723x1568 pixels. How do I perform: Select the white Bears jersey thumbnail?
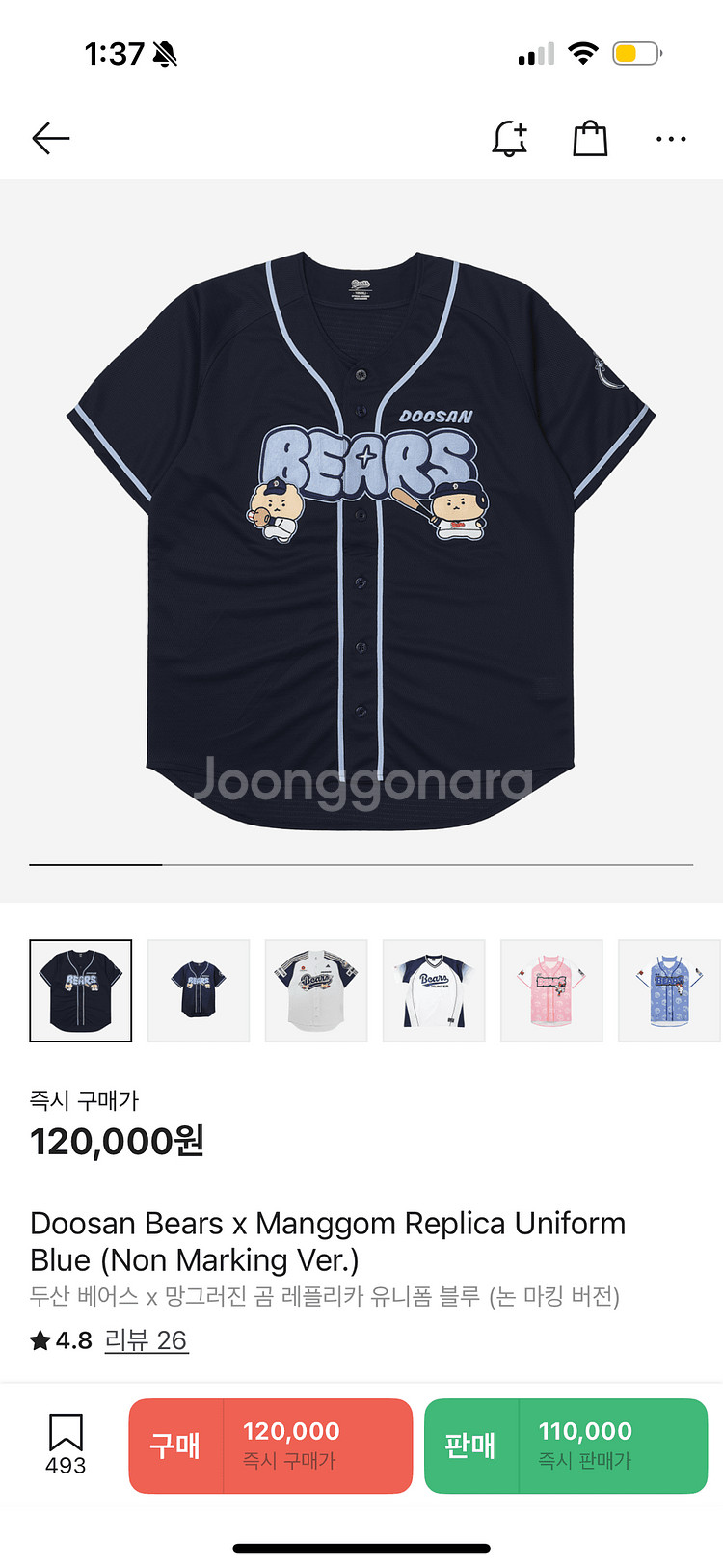pos(316,990)
